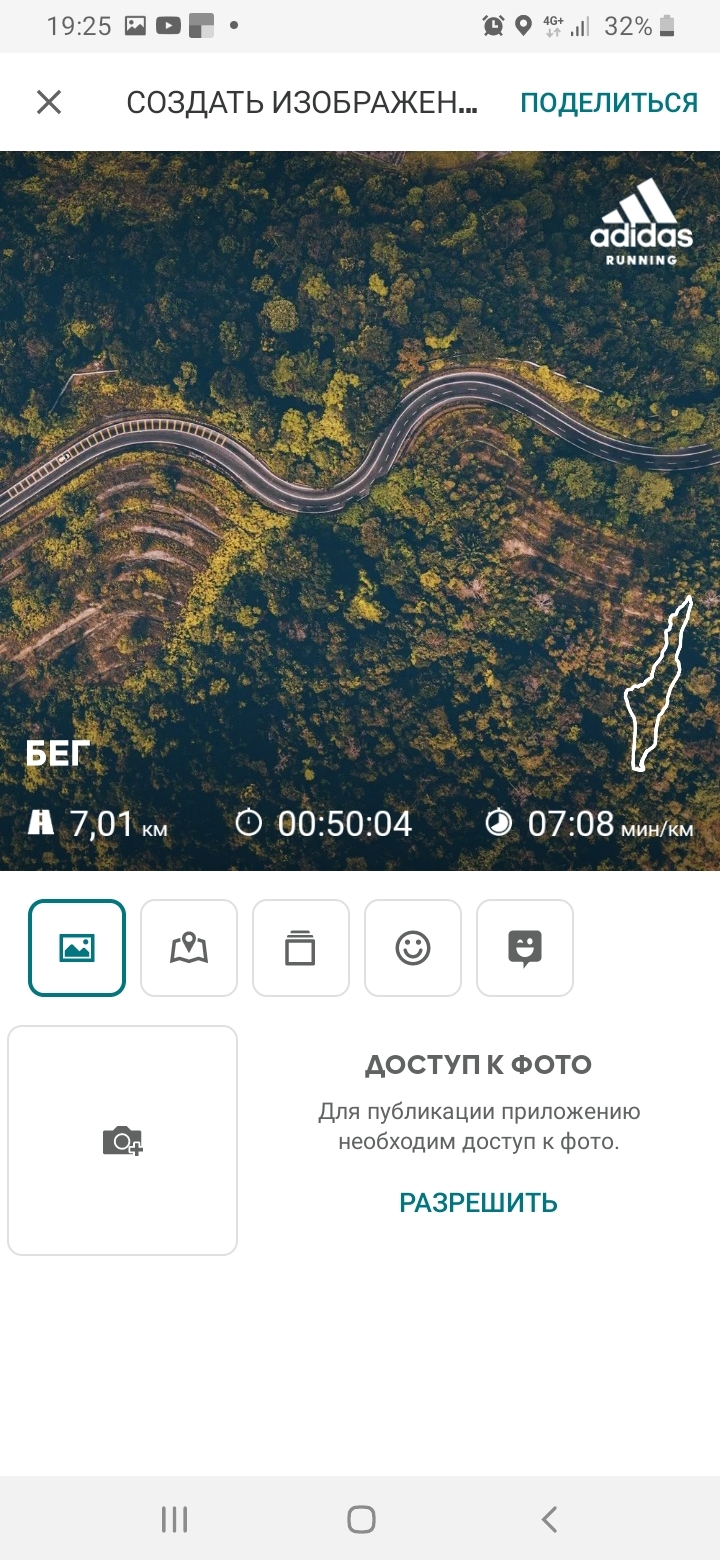Tap РАЗРЕШИТЬ to grant photo access
Viewport: 720px width, 1560px height.
(478, 1202)
